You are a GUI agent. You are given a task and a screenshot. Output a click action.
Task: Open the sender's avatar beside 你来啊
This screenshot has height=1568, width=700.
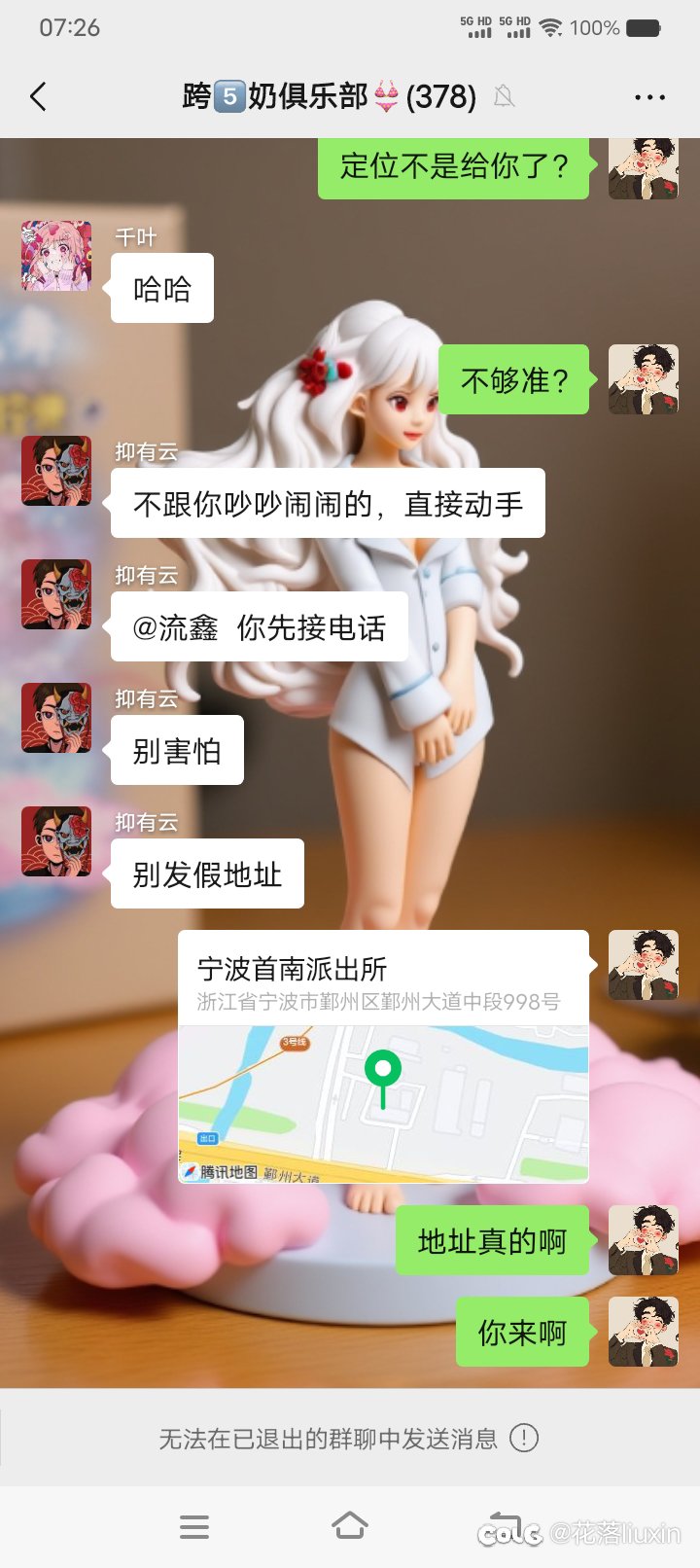click(643, 1332)
